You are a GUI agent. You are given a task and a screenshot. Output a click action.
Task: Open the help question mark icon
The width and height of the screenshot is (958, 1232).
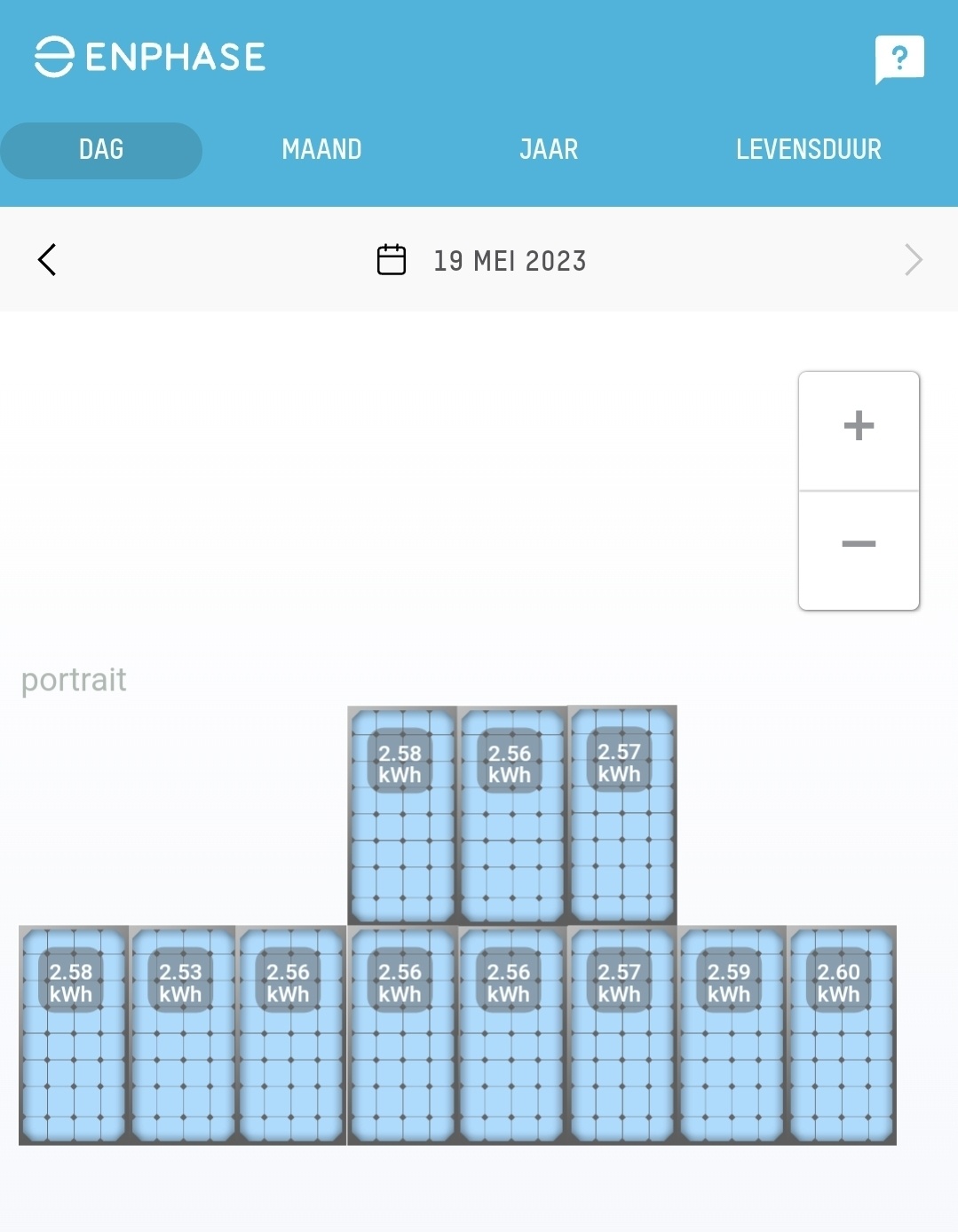click(900, 59)
